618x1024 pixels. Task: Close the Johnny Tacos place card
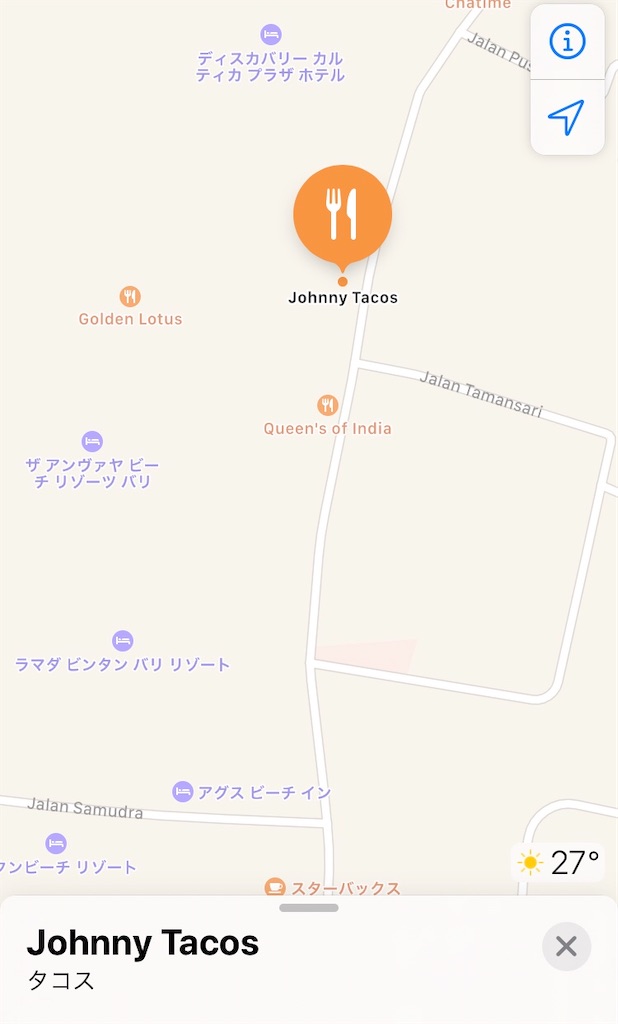(566, 946)
